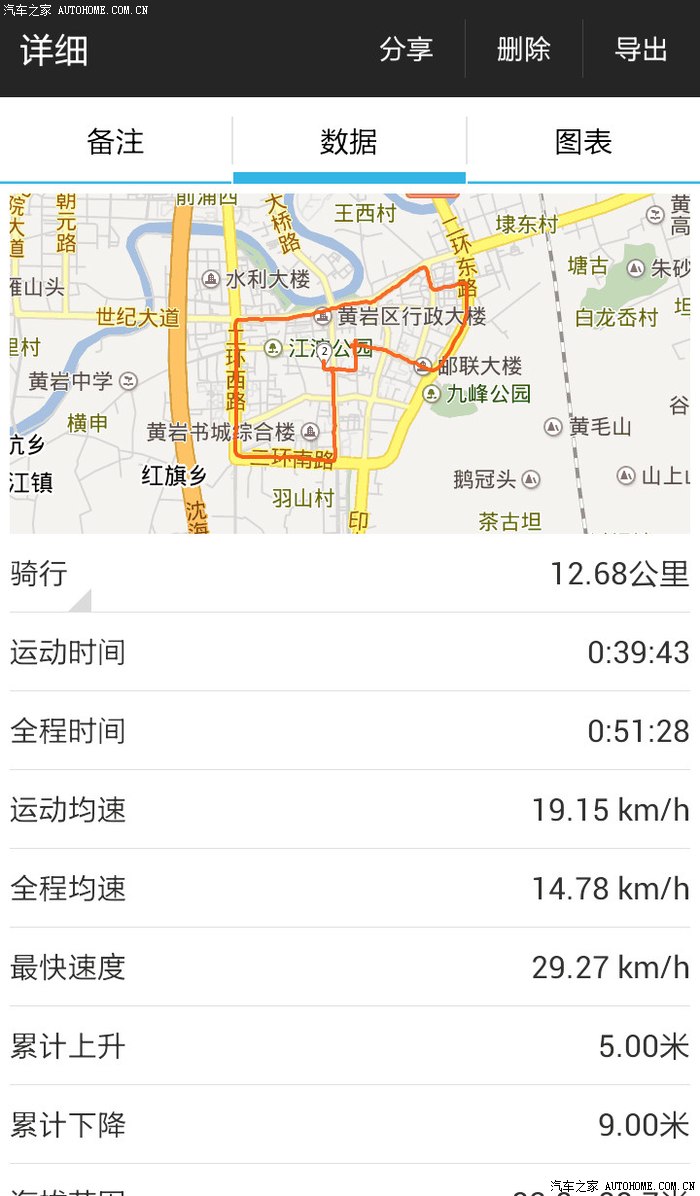Select the 数据 data tab
This screenshot has width=700, height=1196.
pos(349,142)
